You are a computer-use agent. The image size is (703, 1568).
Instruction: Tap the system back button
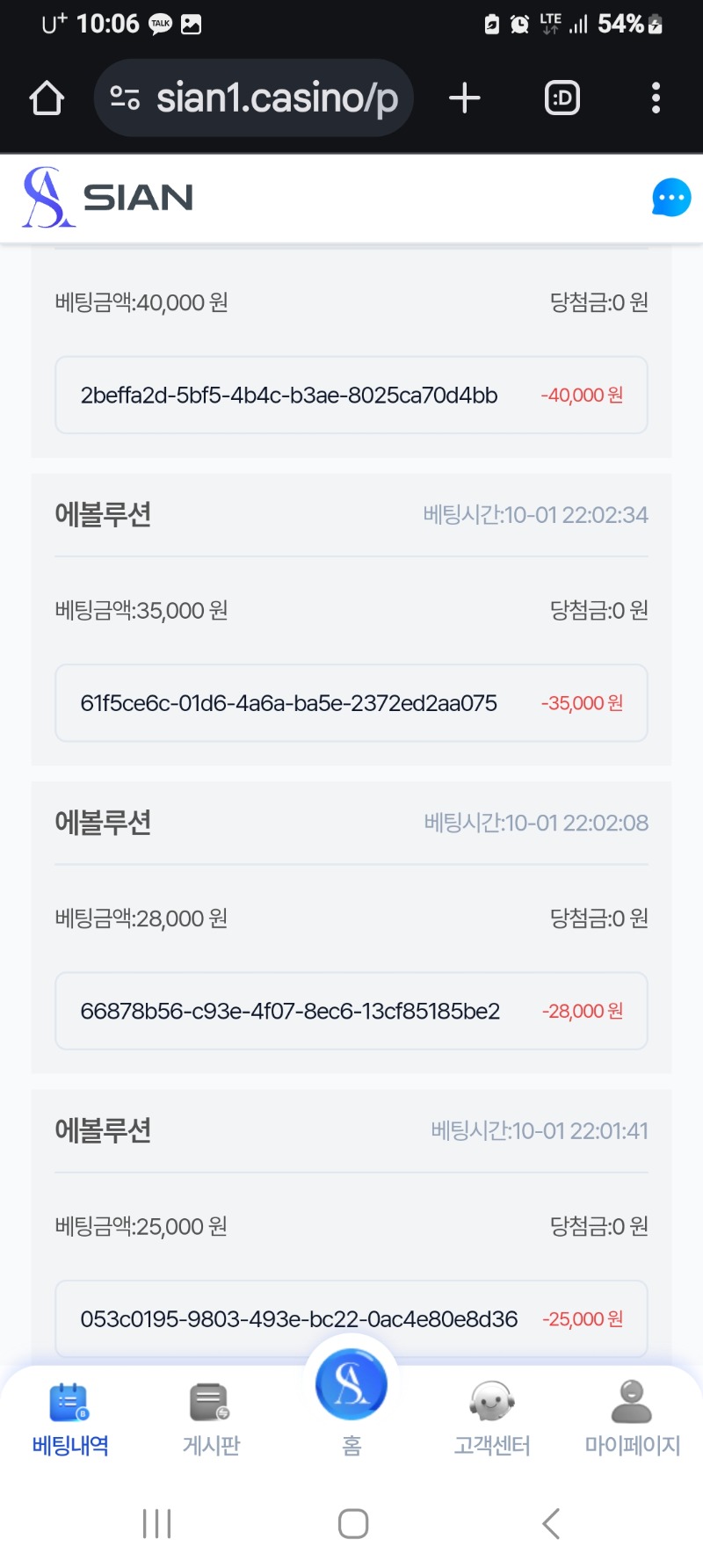tap(551, 1523)
